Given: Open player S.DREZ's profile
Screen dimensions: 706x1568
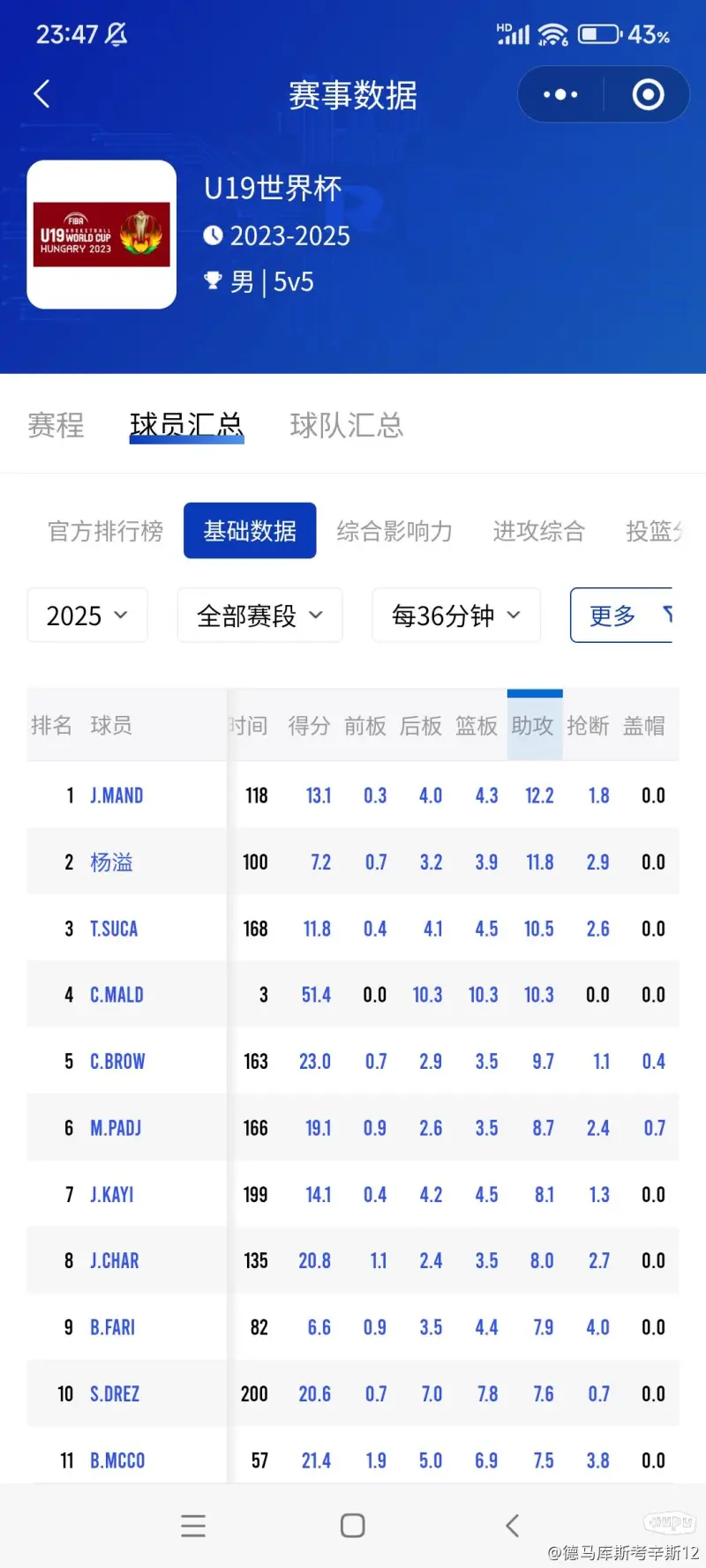Looking at the screenshot, I should click(115, 1394).
